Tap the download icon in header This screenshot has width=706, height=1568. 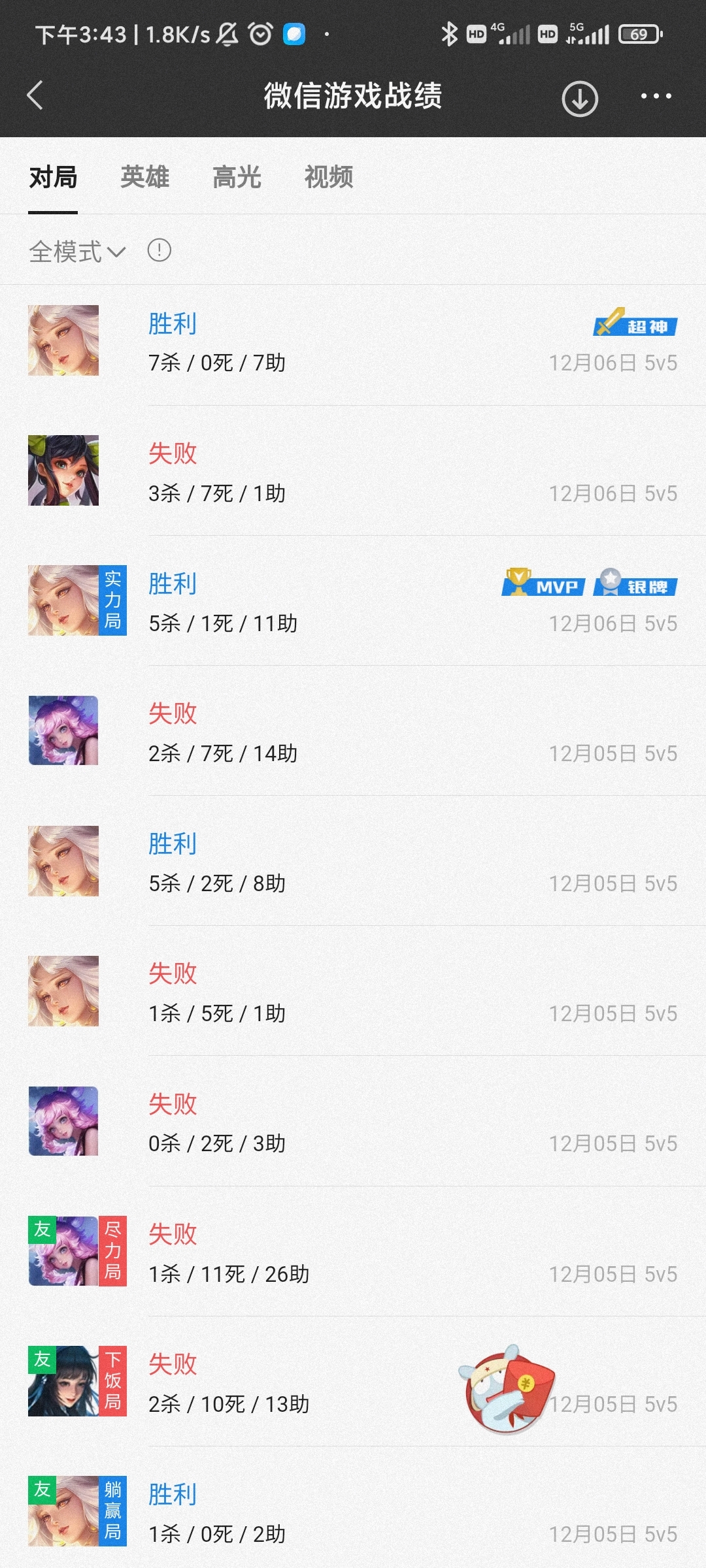580,99
